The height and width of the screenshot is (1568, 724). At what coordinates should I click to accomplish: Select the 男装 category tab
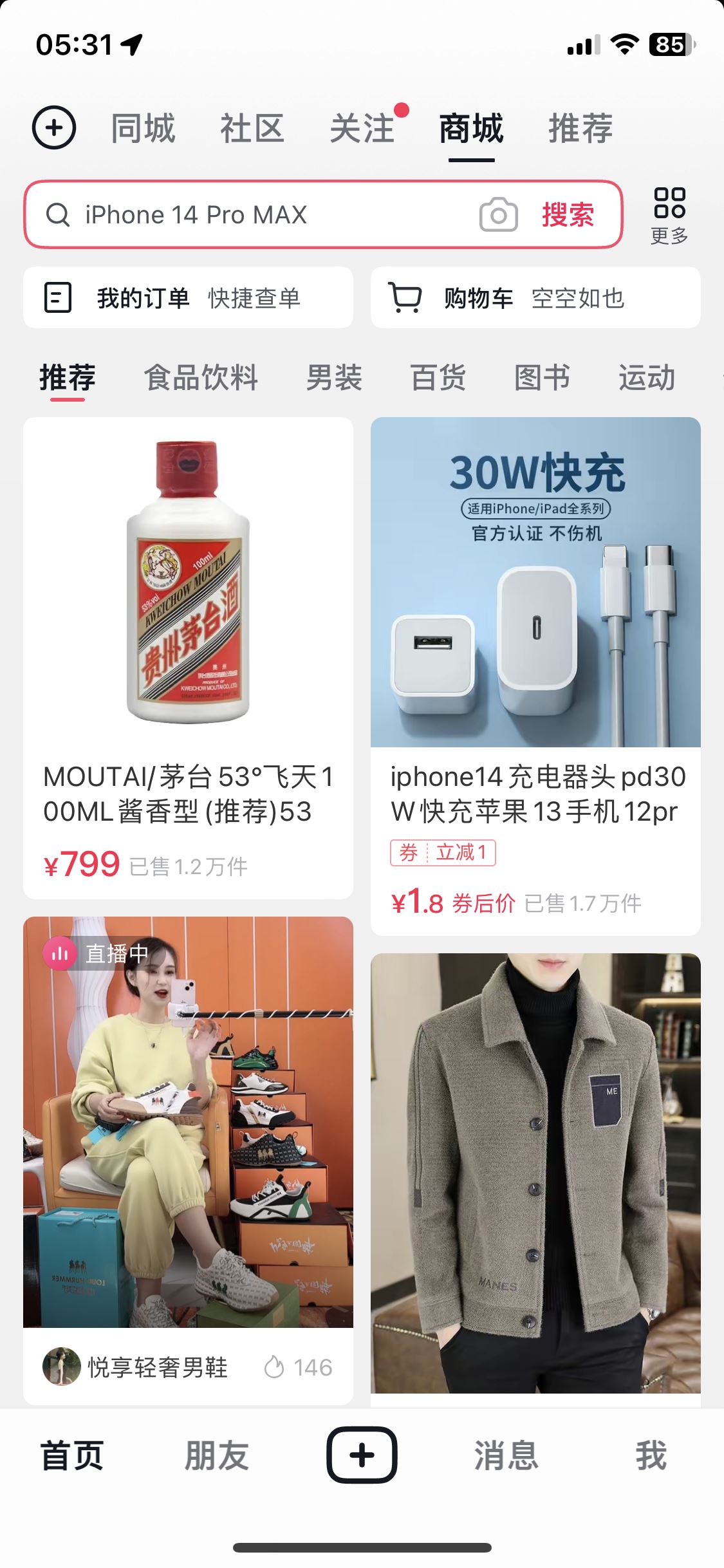click(335, 378)
